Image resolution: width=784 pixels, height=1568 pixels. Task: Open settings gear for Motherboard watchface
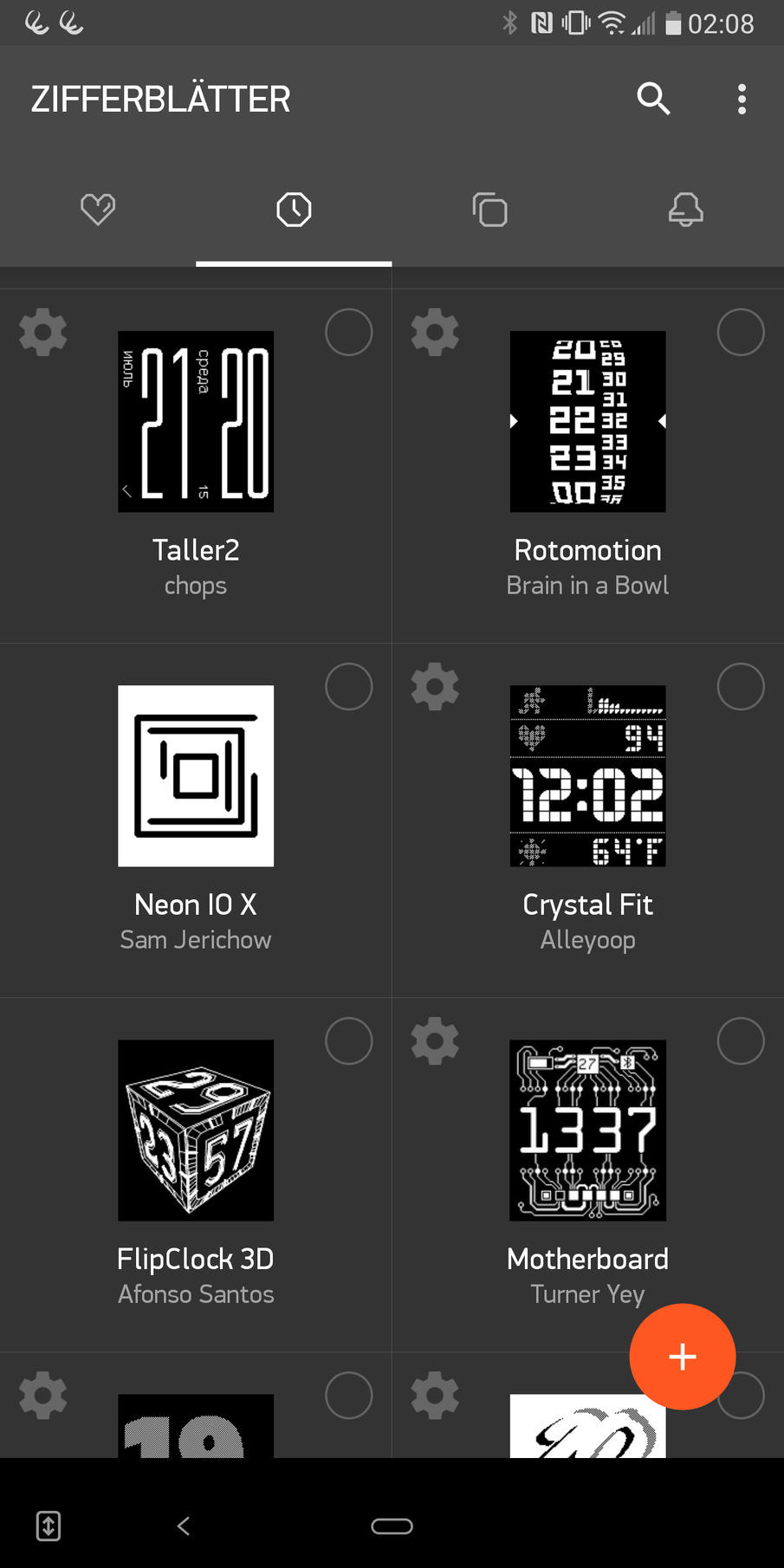click(x=435, y=1040)
